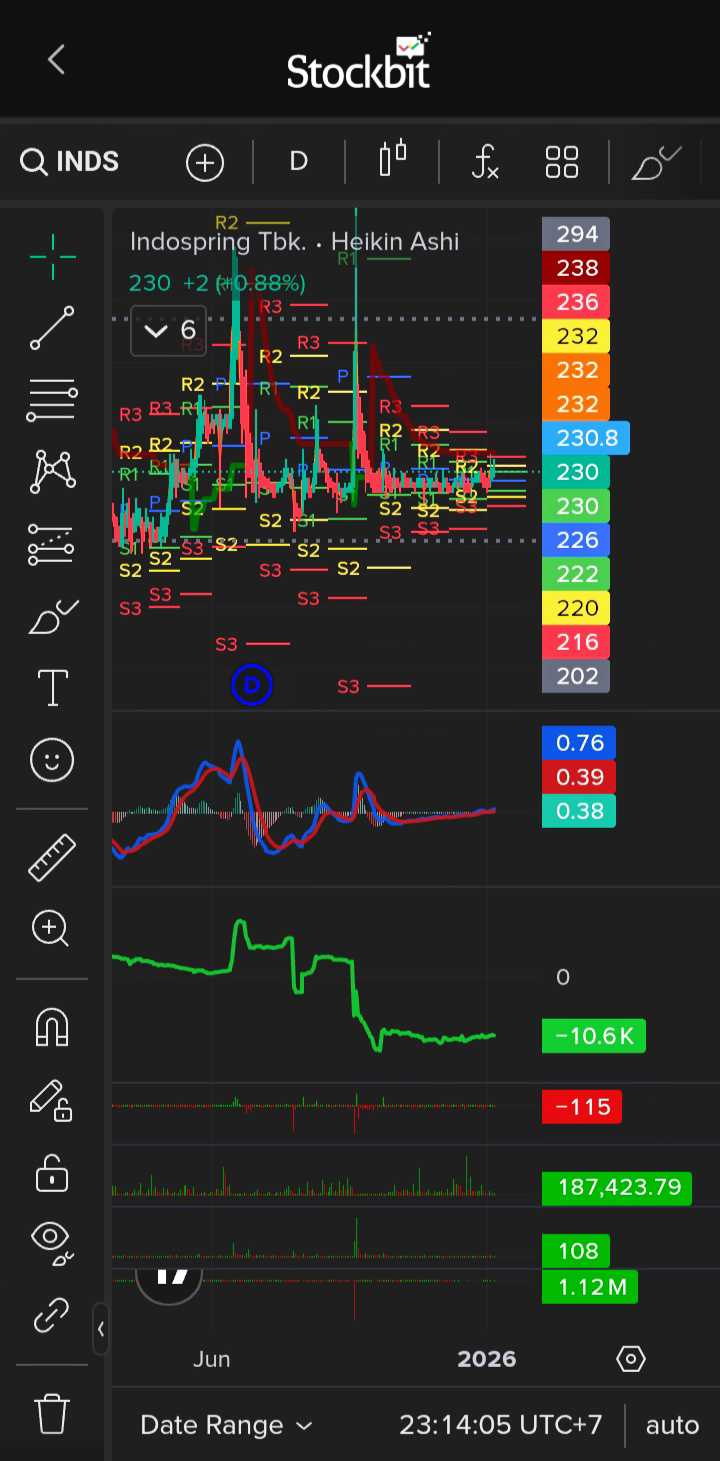Open the chart layout templates grid

pos(562,162)
